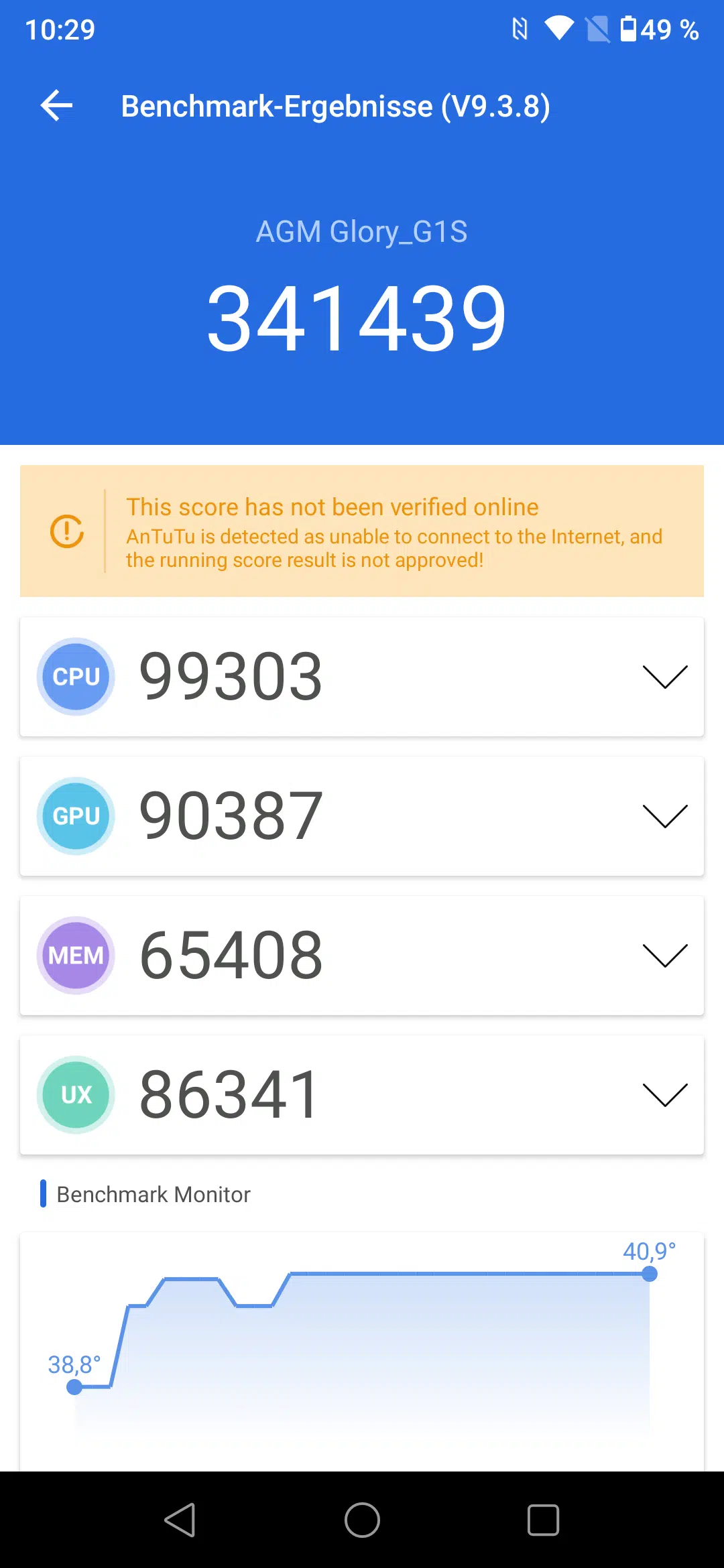Go back using the app bar arrow

57,106
